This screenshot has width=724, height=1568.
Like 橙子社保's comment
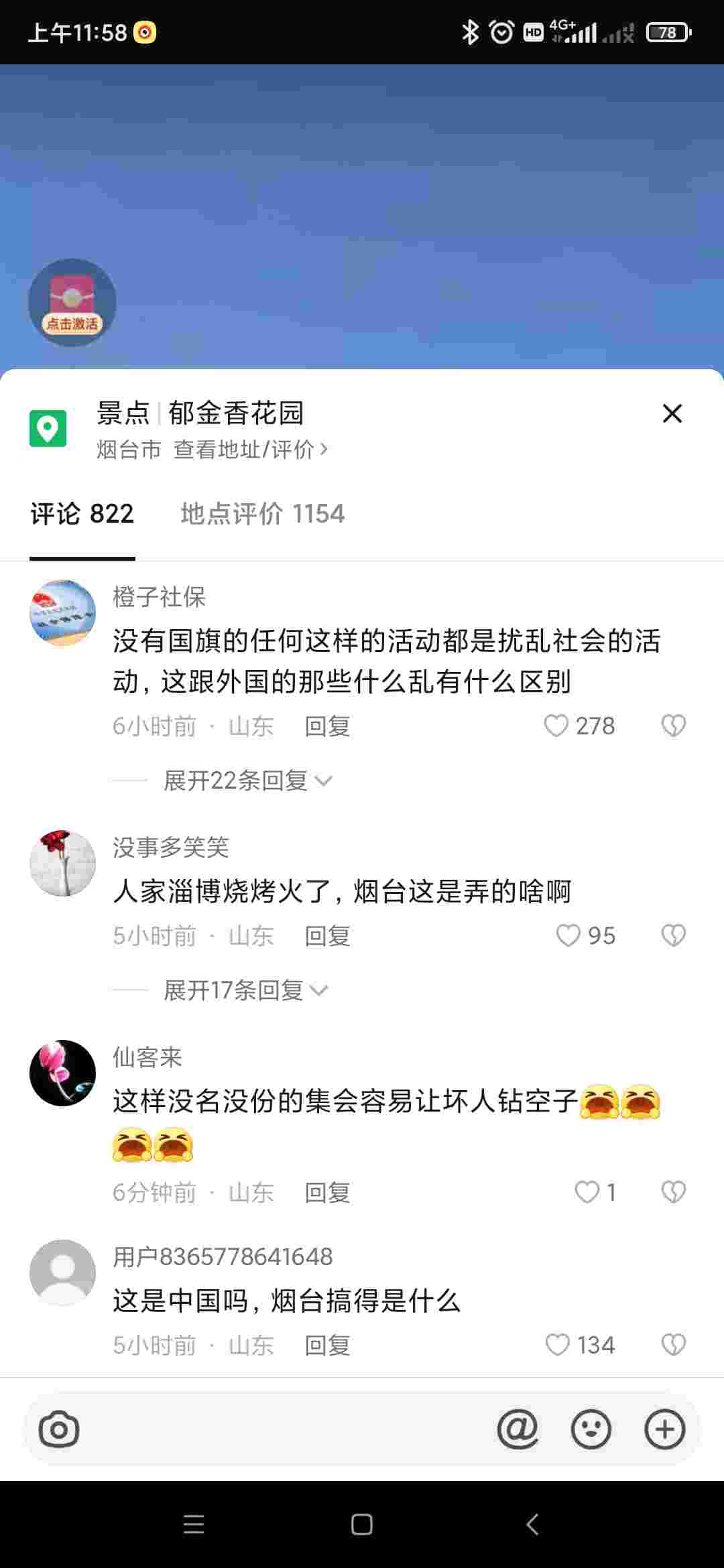click(556, 726)
